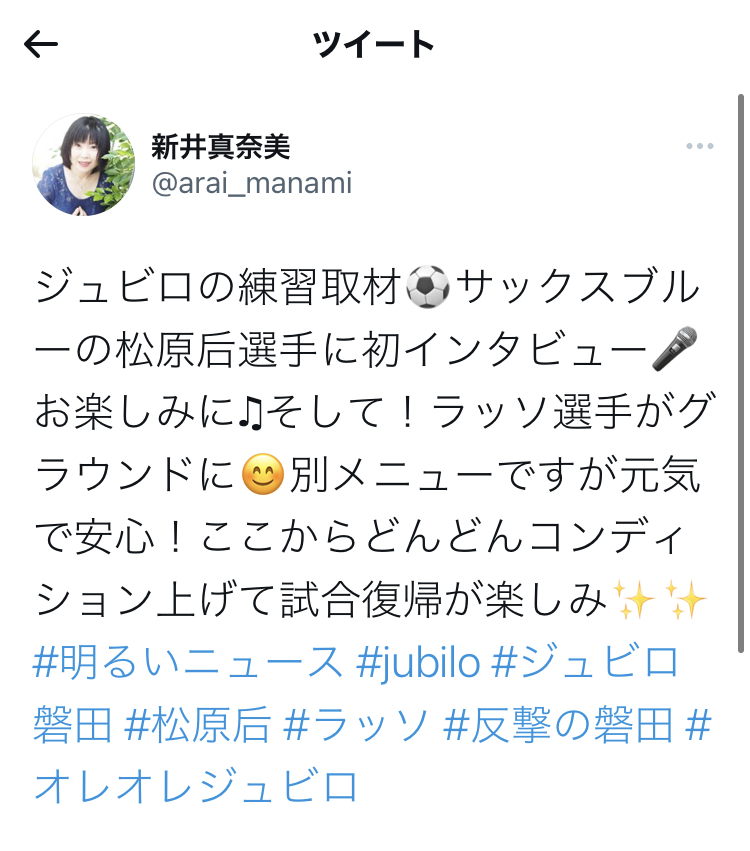Image resolution: width=750 pixels, height=851 pixels.
Task: Go back using the arrow icon
Action: click(x=41, y=44)
